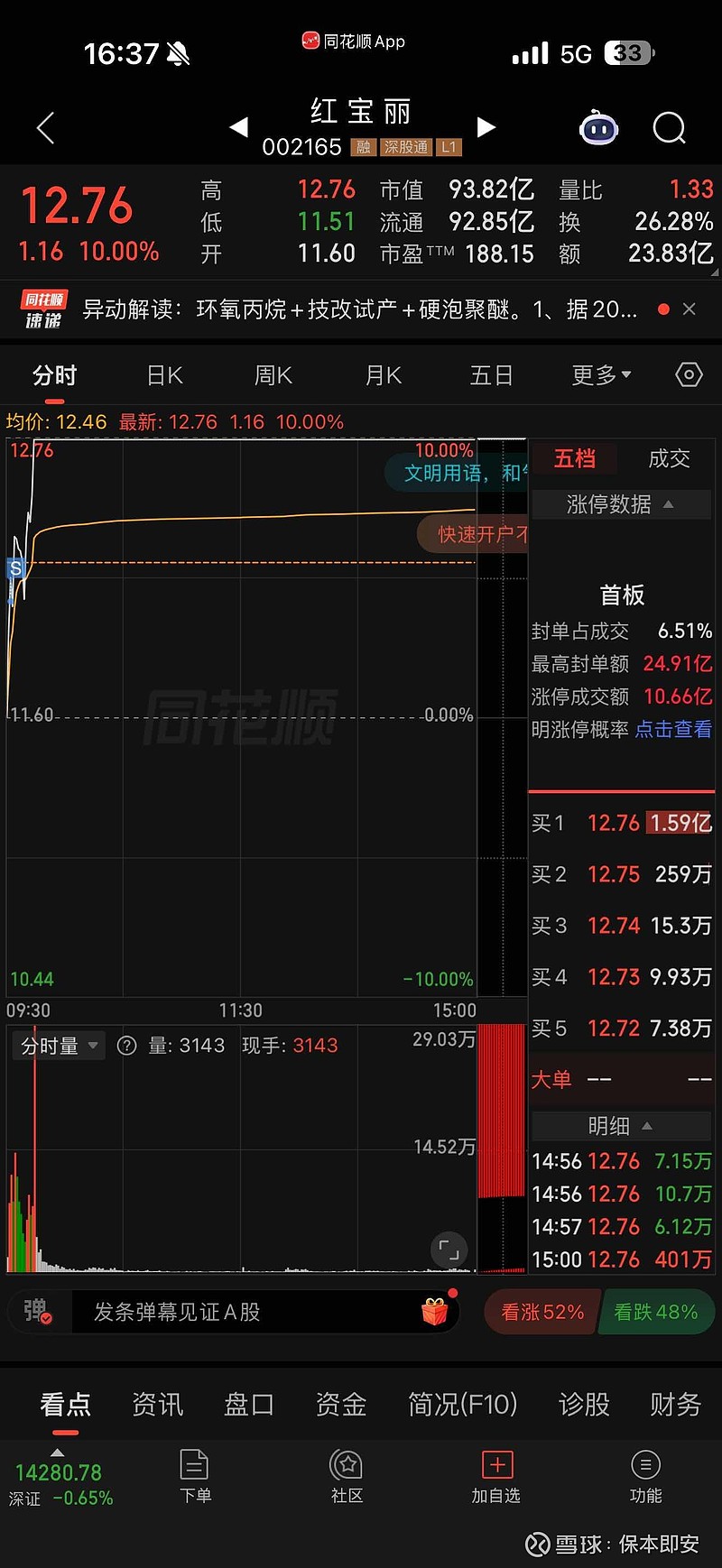This screenshot has width=722, height=1568.
Task: Open 点击查看 limit-up probability link
Action: [672, 729]
